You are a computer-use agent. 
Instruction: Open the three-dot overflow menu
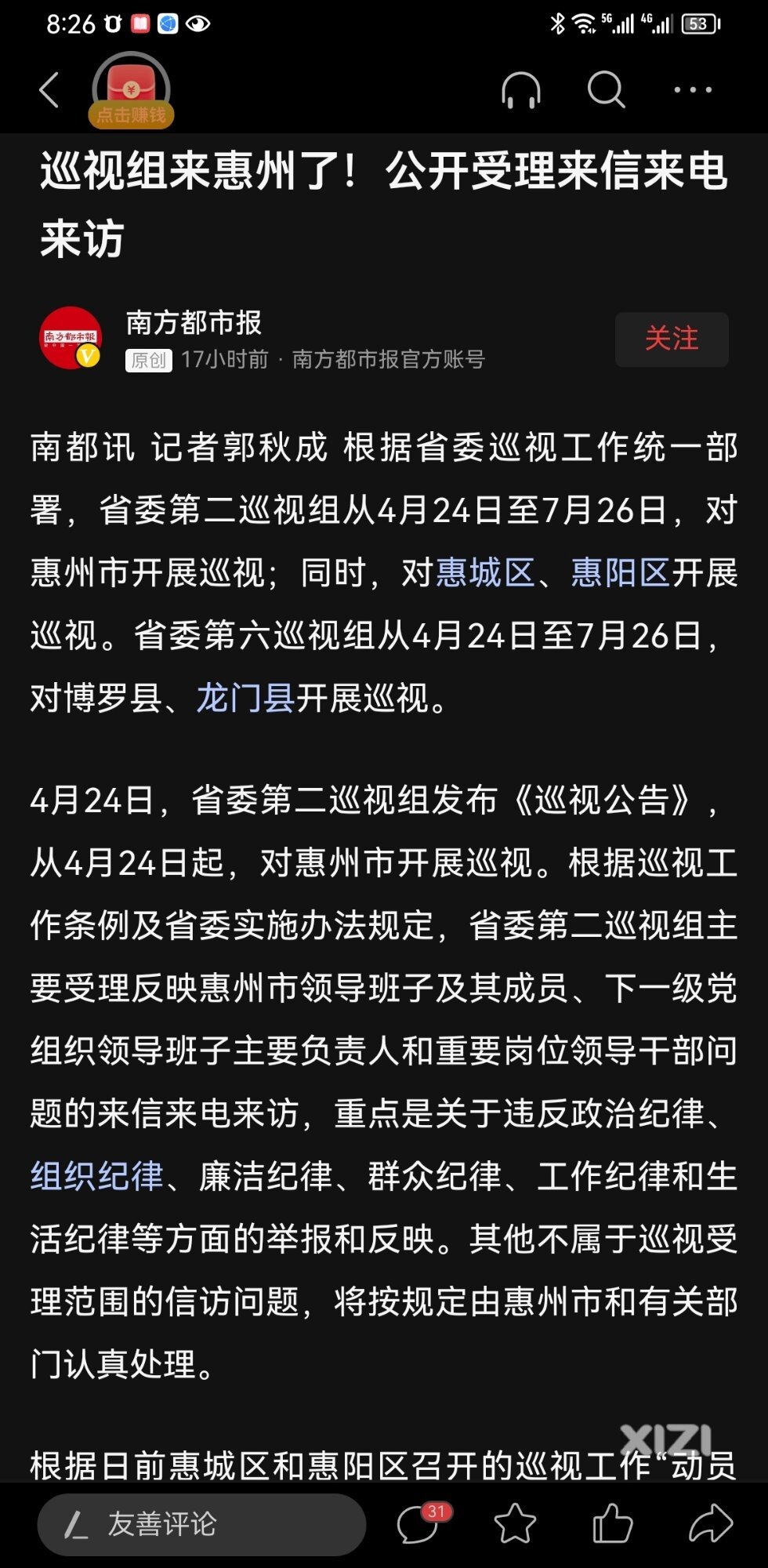click(693, 89)
